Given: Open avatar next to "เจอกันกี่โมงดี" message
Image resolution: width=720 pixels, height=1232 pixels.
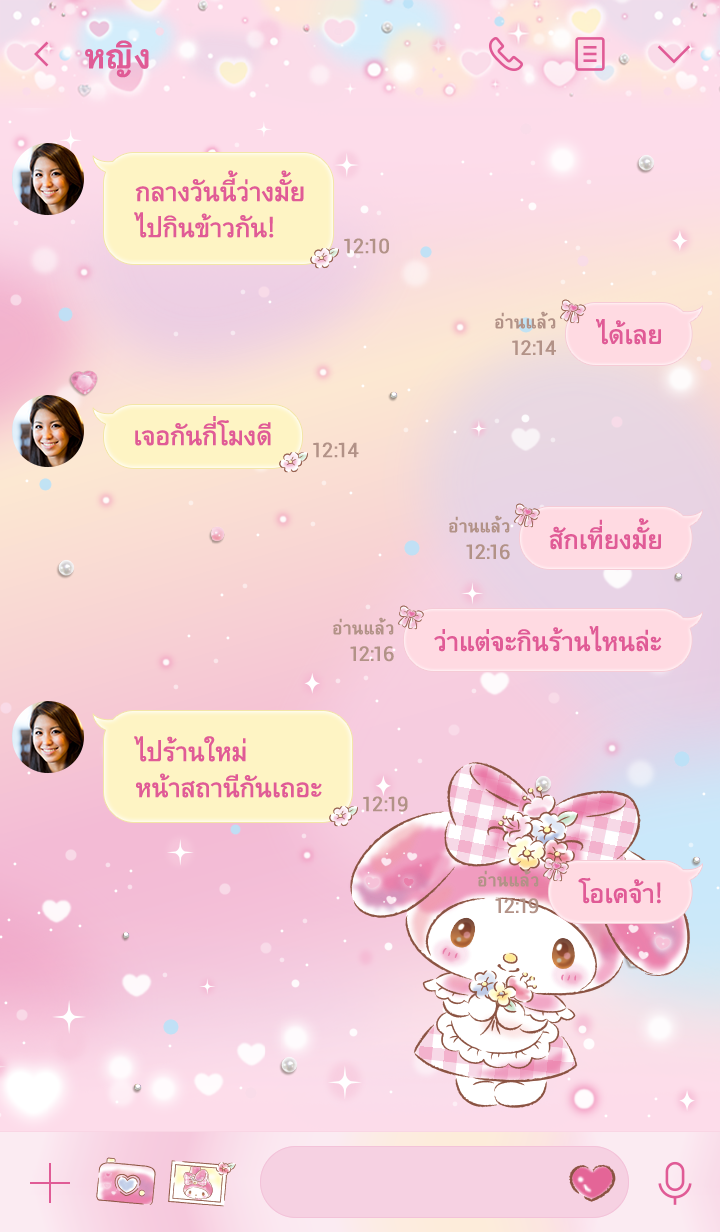Looking at the screenshot, I should click(x=48, y=431).
